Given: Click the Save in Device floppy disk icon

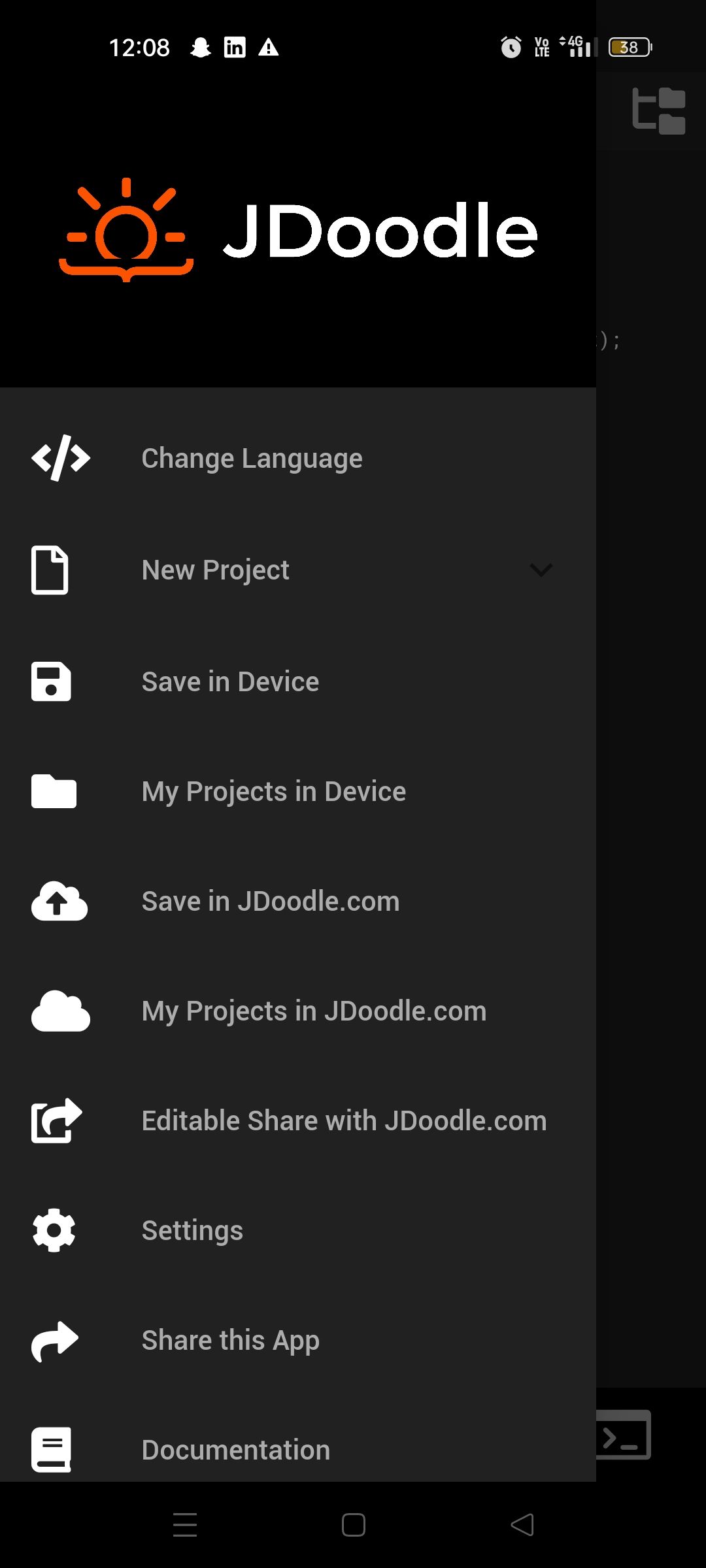Looking at the screenshot, I should click(52, 681).
